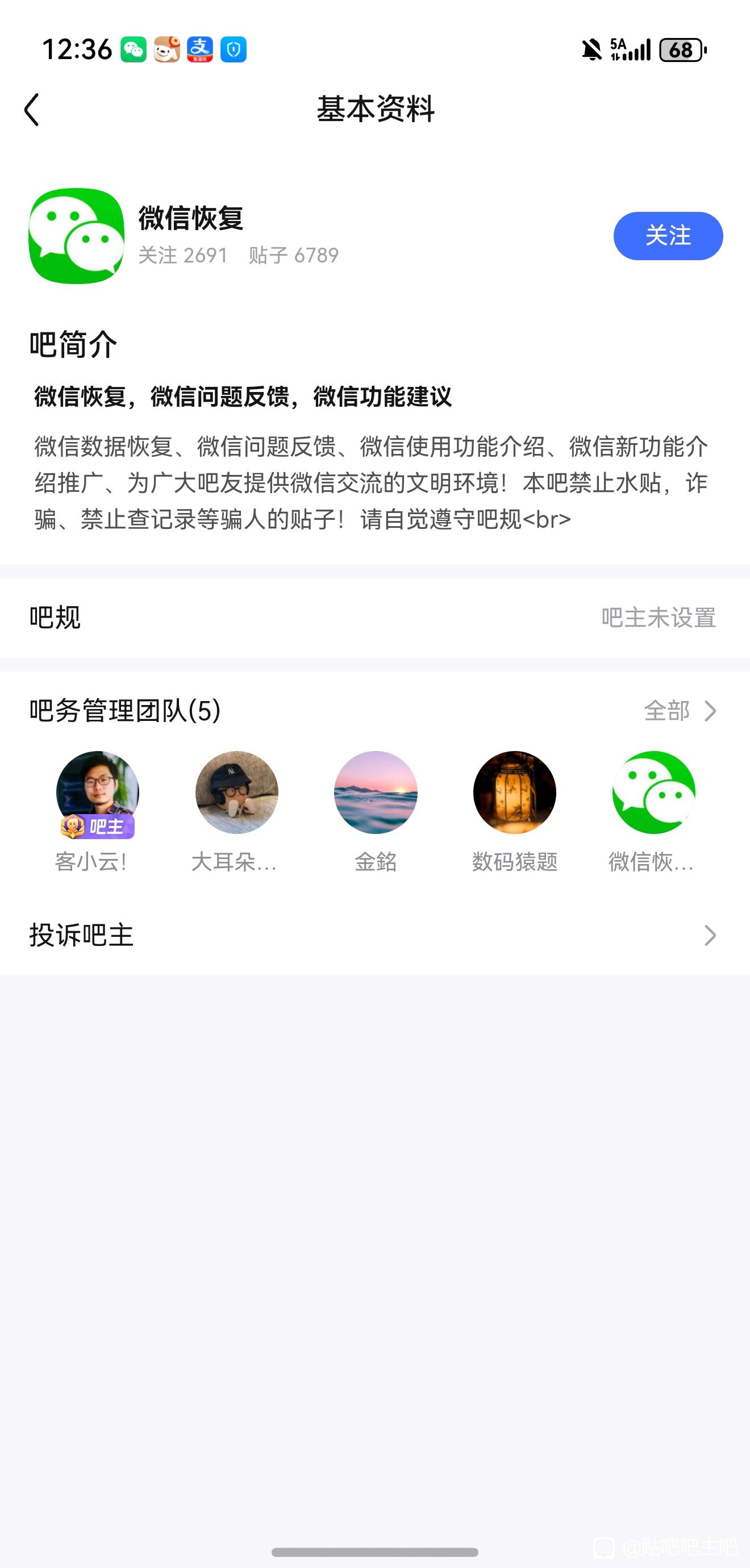Go back from the 基本资料 page

32,110
